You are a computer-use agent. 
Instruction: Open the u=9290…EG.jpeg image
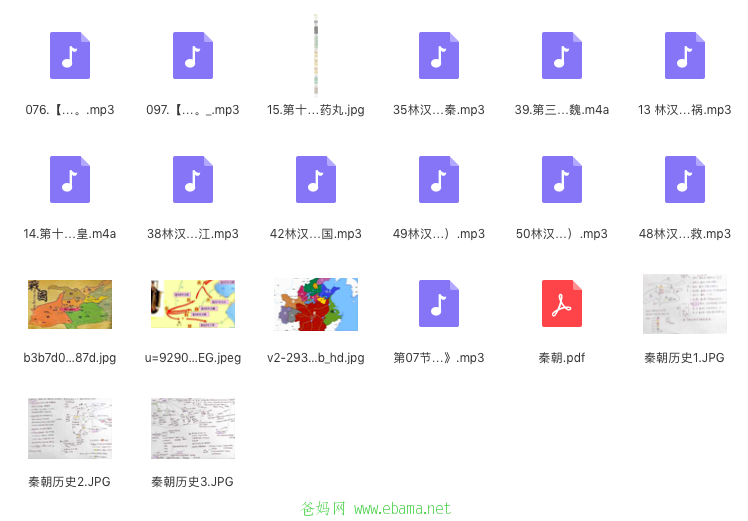193,304
